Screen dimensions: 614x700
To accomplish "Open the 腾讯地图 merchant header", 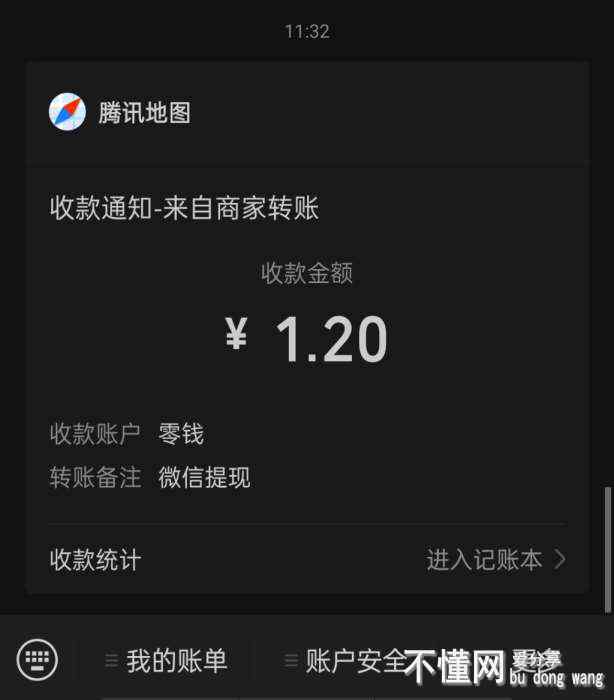I will point(144,113).
